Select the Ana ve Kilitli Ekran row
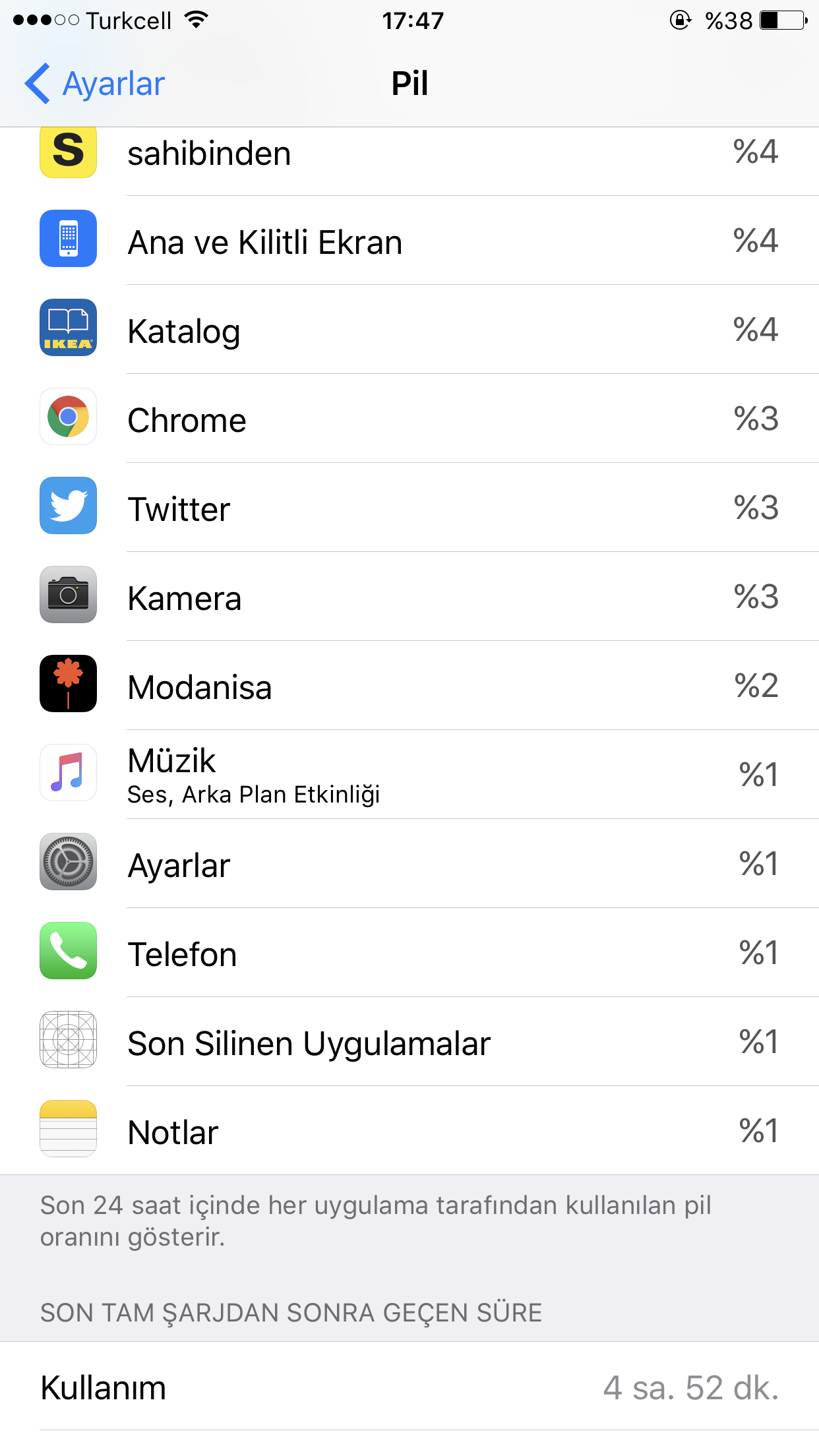This screenshot has width=819, height=1456. click(x=409, y=241)
